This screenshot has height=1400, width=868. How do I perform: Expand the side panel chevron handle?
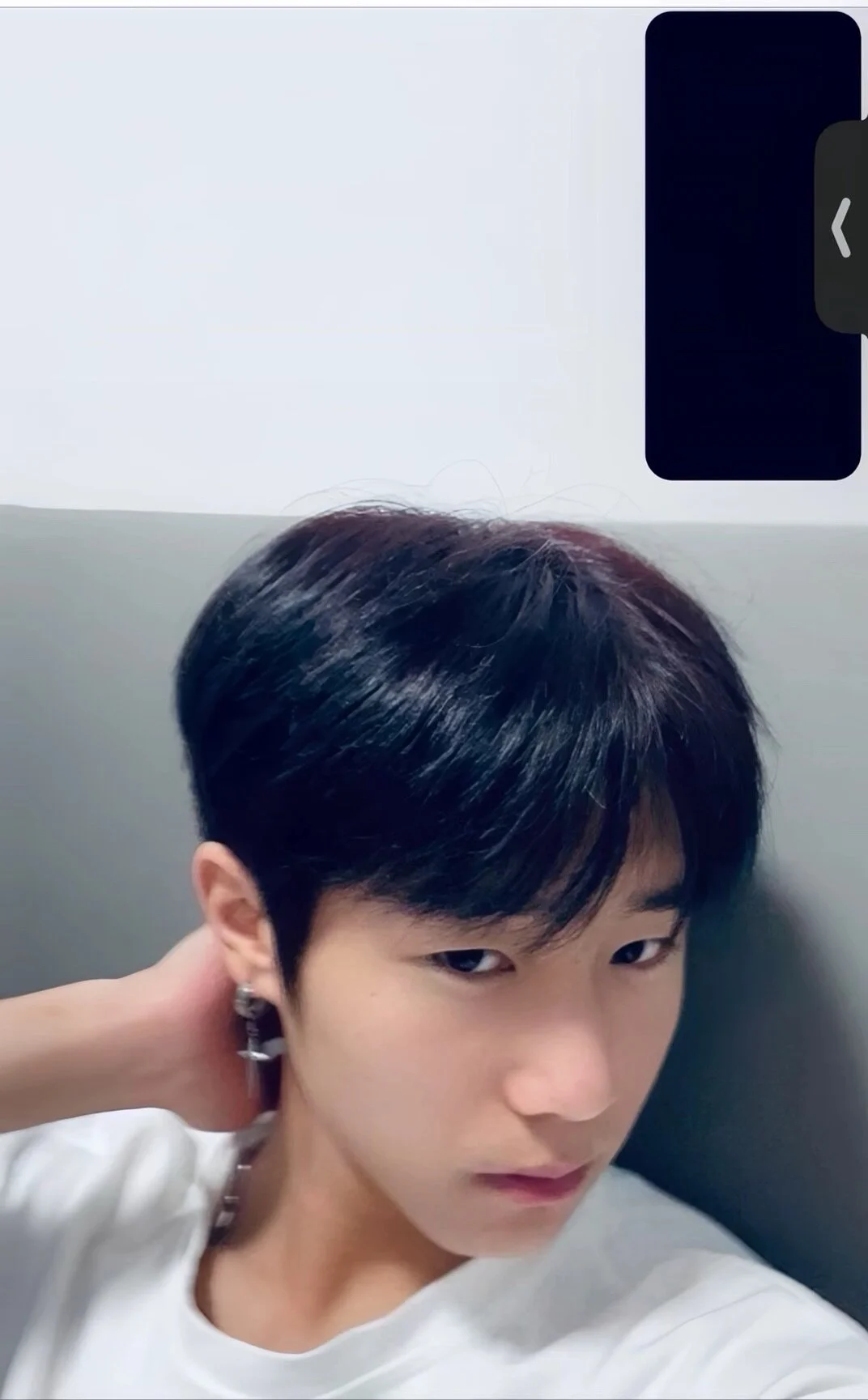(x=843, y=228)
